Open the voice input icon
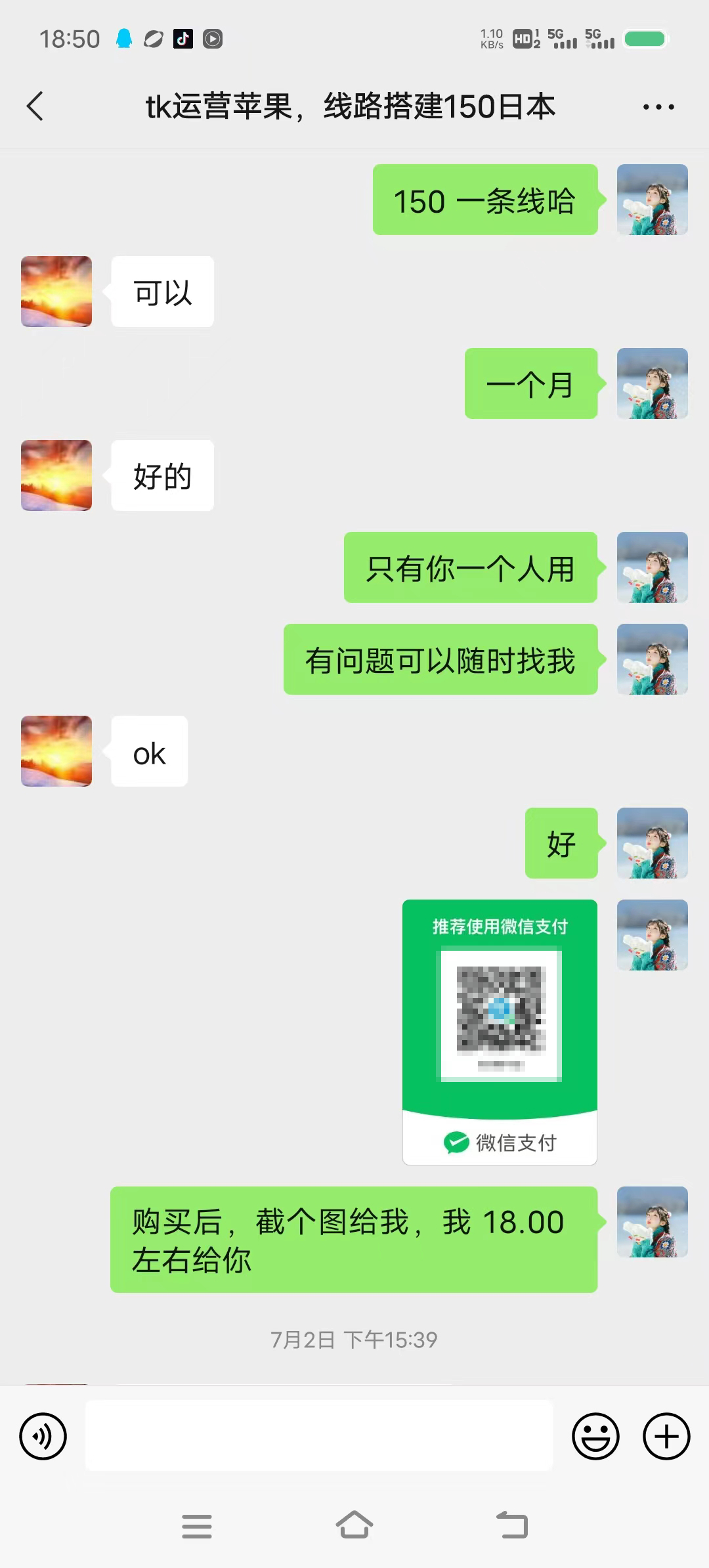This screenshot has width=709, height=1568. coord(42,1435)
